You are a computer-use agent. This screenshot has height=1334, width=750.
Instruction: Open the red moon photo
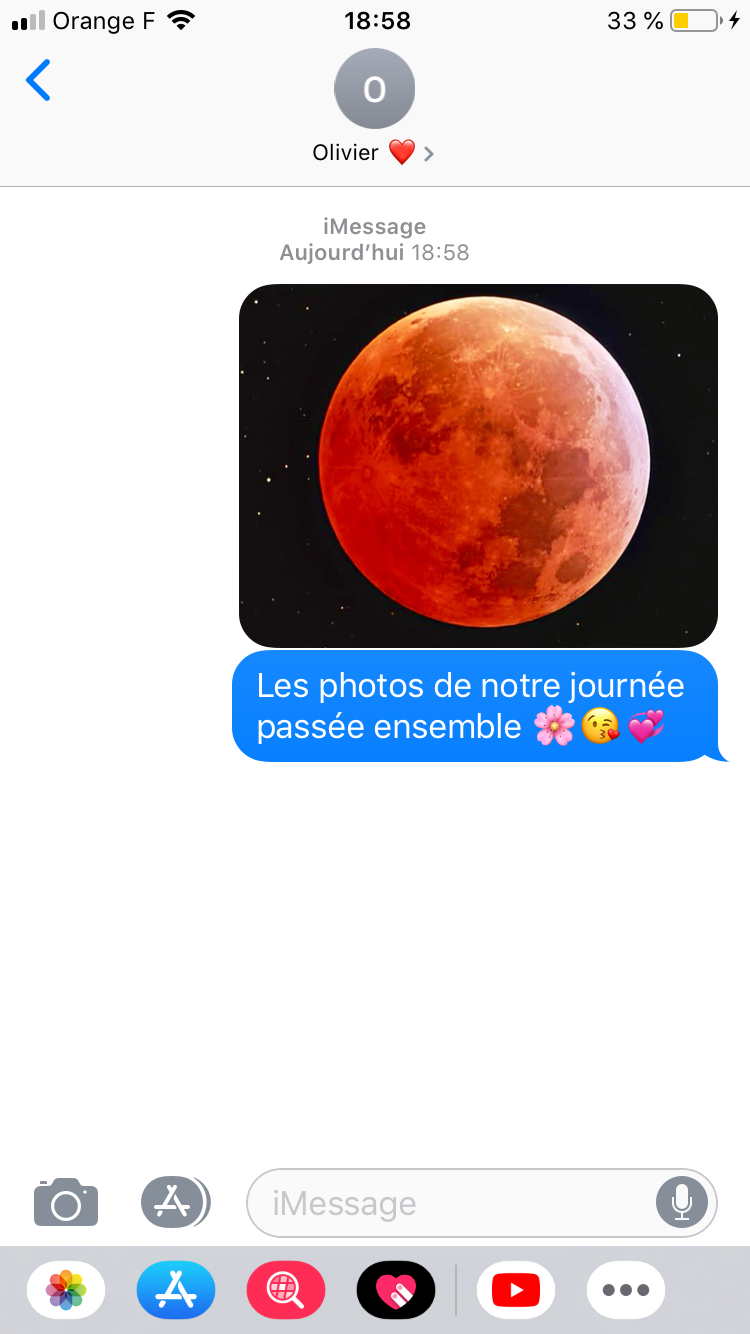[x=478, y=465]
